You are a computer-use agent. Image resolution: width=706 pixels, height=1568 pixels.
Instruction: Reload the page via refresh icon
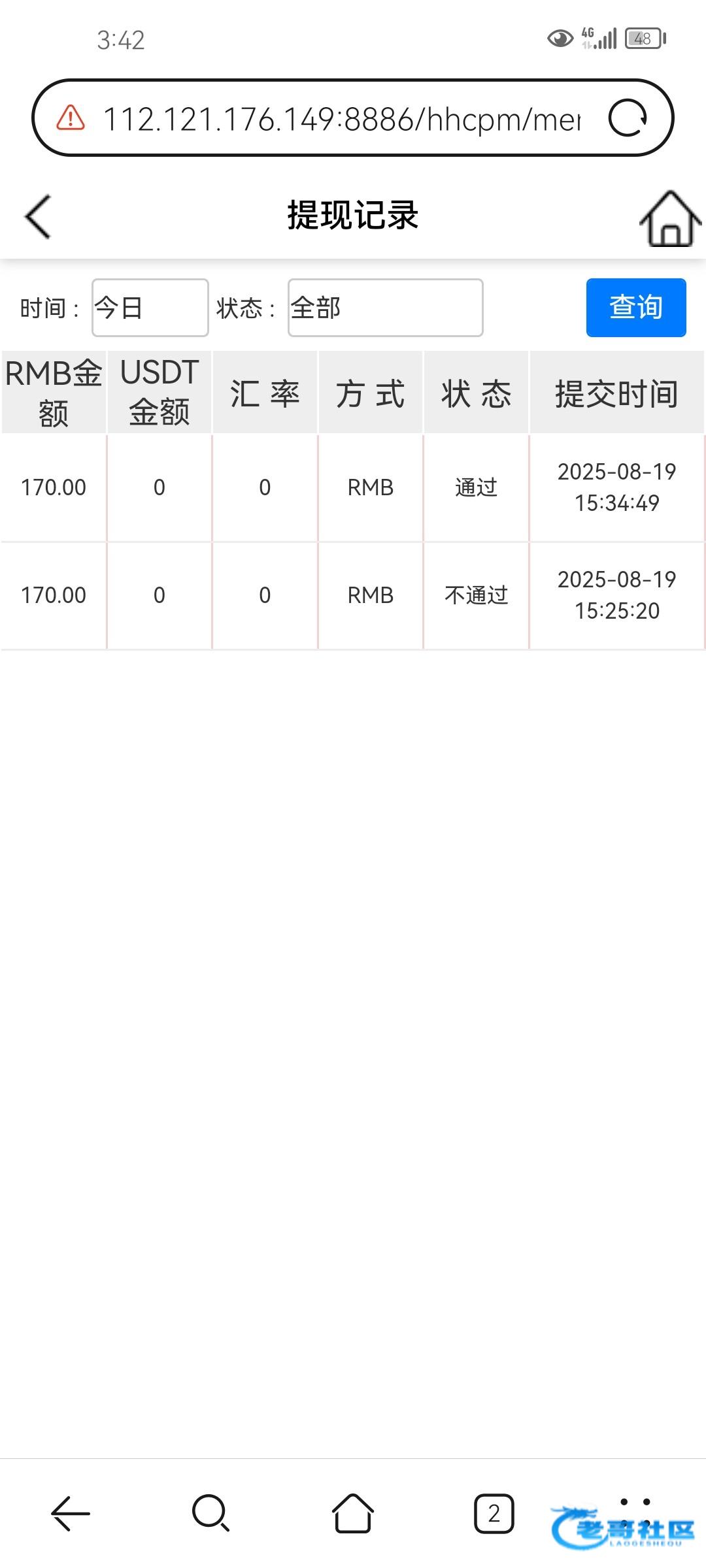point(627,118)
